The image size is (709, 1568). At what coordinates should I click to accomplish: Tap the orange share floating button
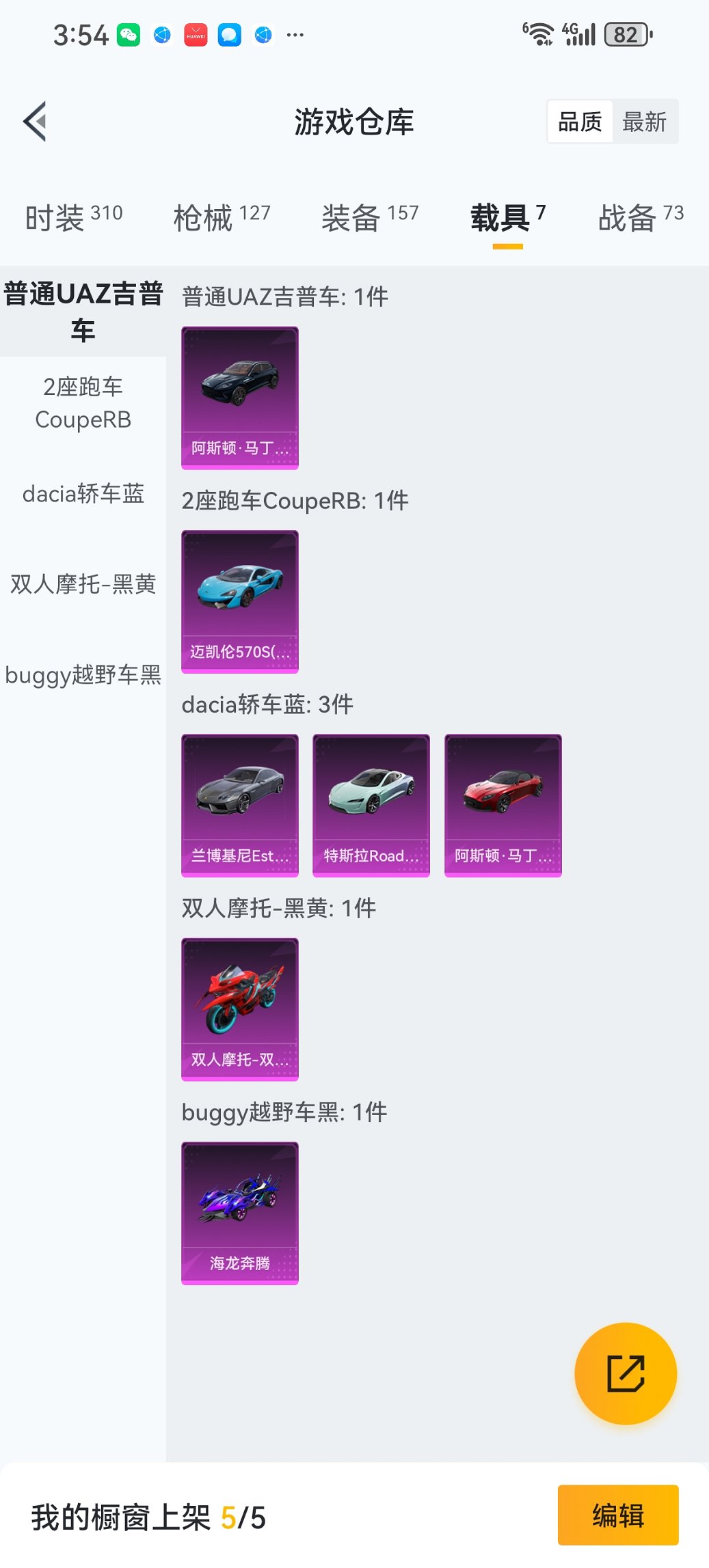(626, 1373)
